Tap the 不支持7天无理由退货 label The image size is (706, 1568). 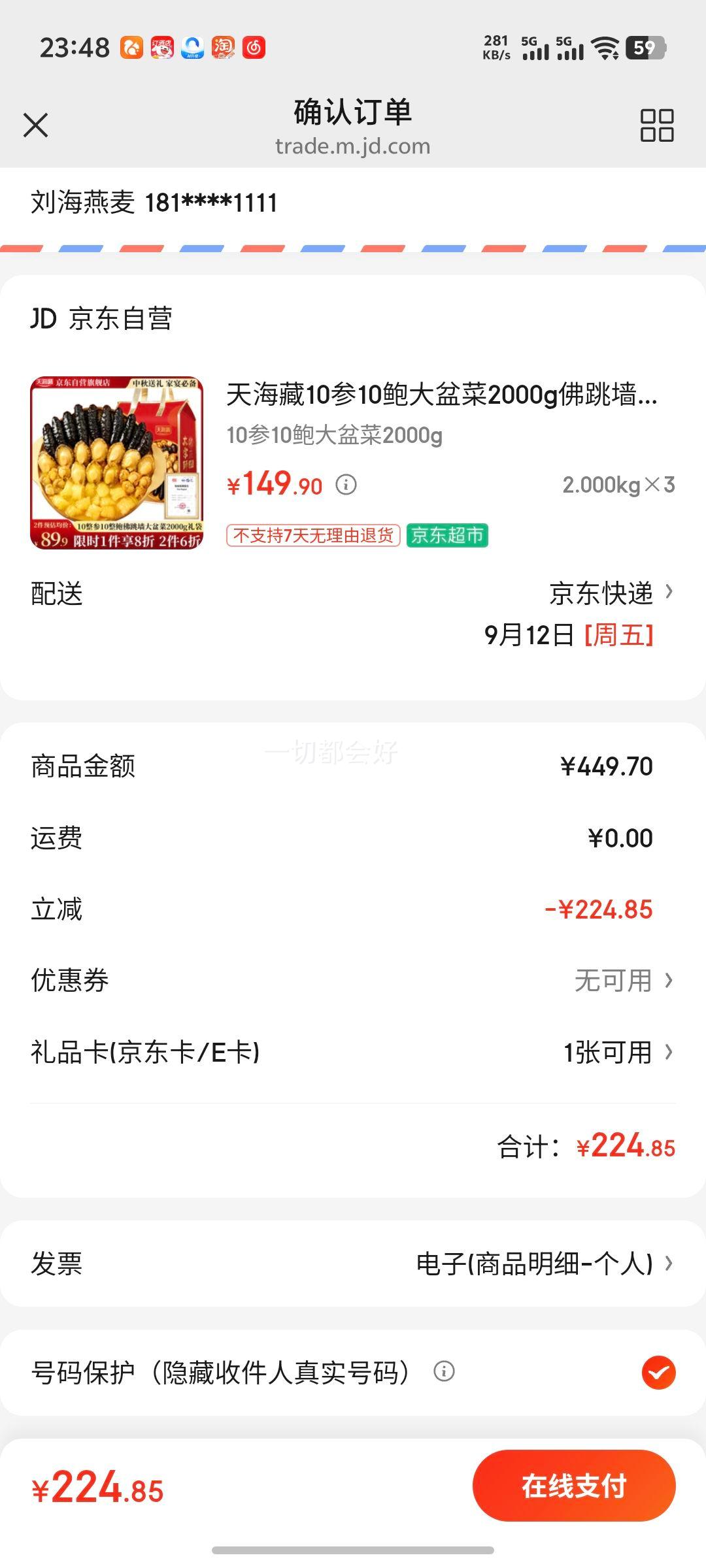[x=312, y=537]
